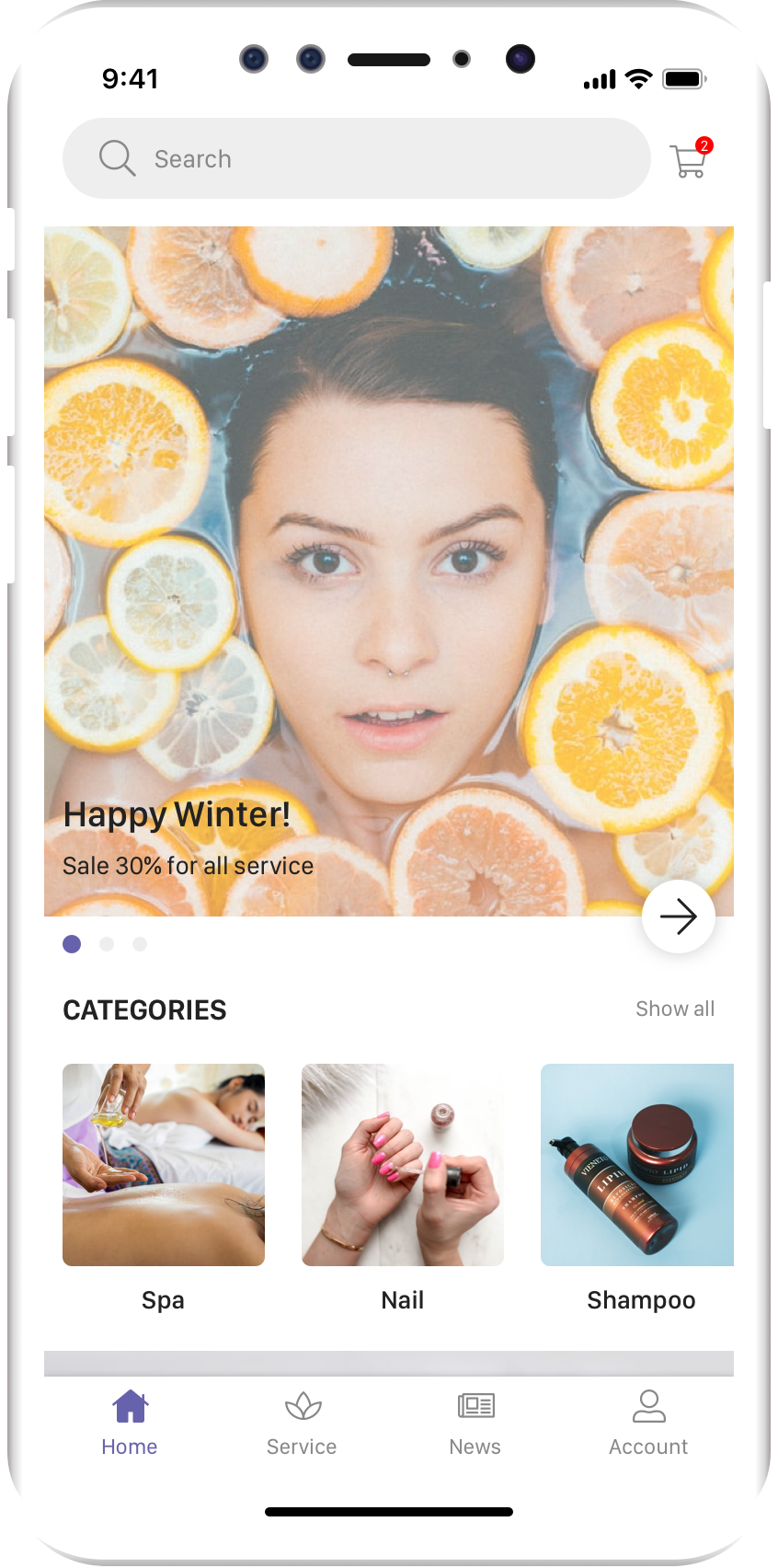778x1568 pixels.
Task: Open the search magnifier icon
Action: tap(116, 158)
